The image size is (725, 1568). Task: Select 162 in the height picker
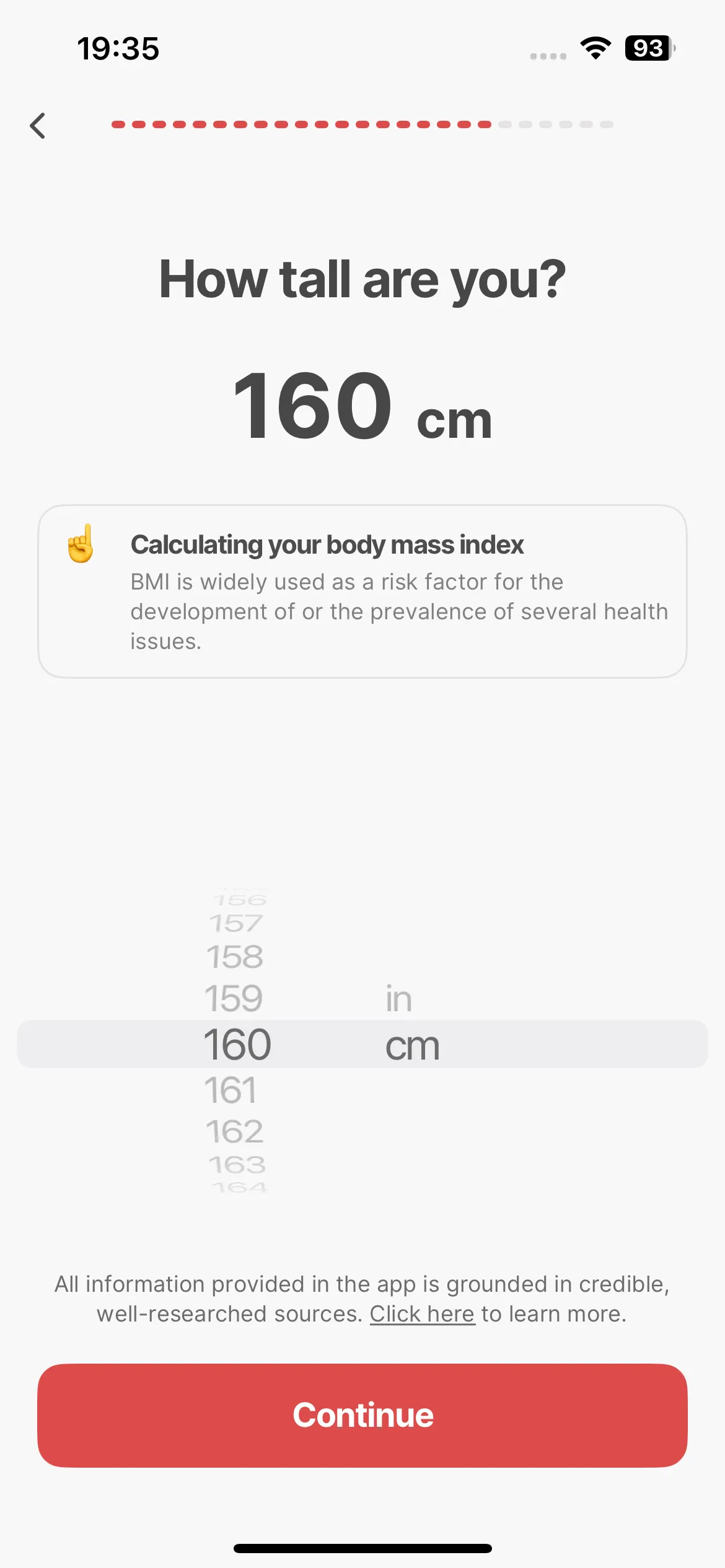point(235,1131)
